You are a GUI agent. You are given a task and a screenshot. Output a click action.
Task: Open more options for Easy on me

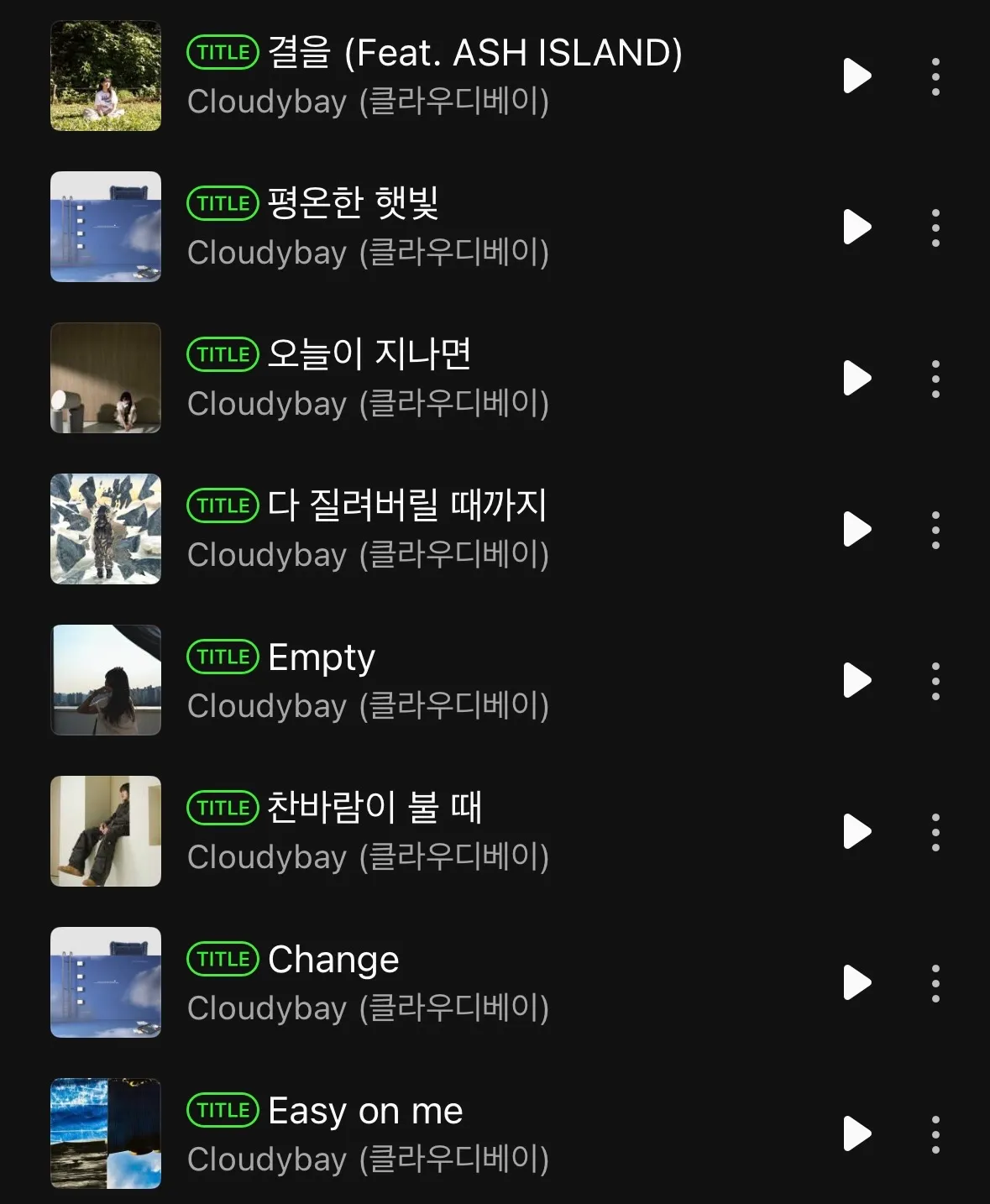click(935, 1134)
